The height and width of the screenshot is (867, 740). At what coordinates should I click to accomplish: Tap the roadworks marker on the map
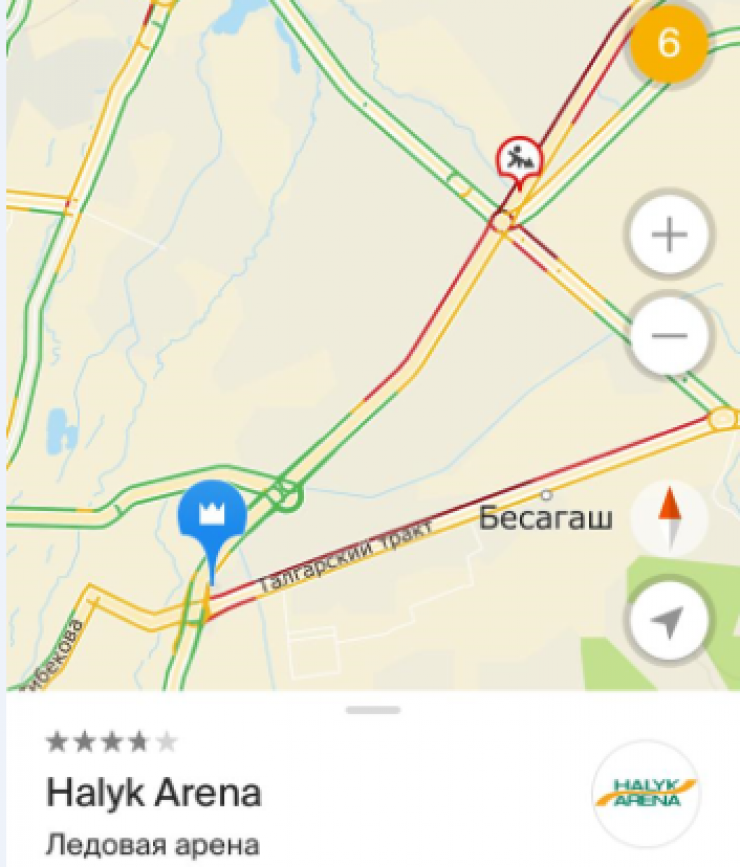click(519, 158)
